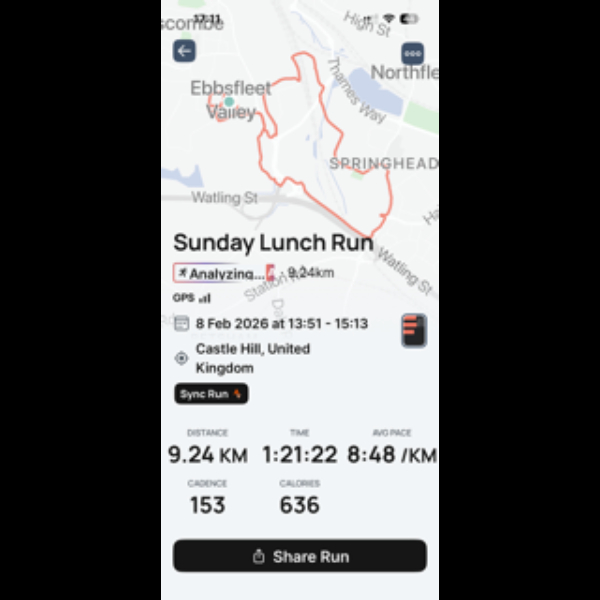Open the orange bars stats icon
Screen dimensions: 600x600
(x=414, y=330)
